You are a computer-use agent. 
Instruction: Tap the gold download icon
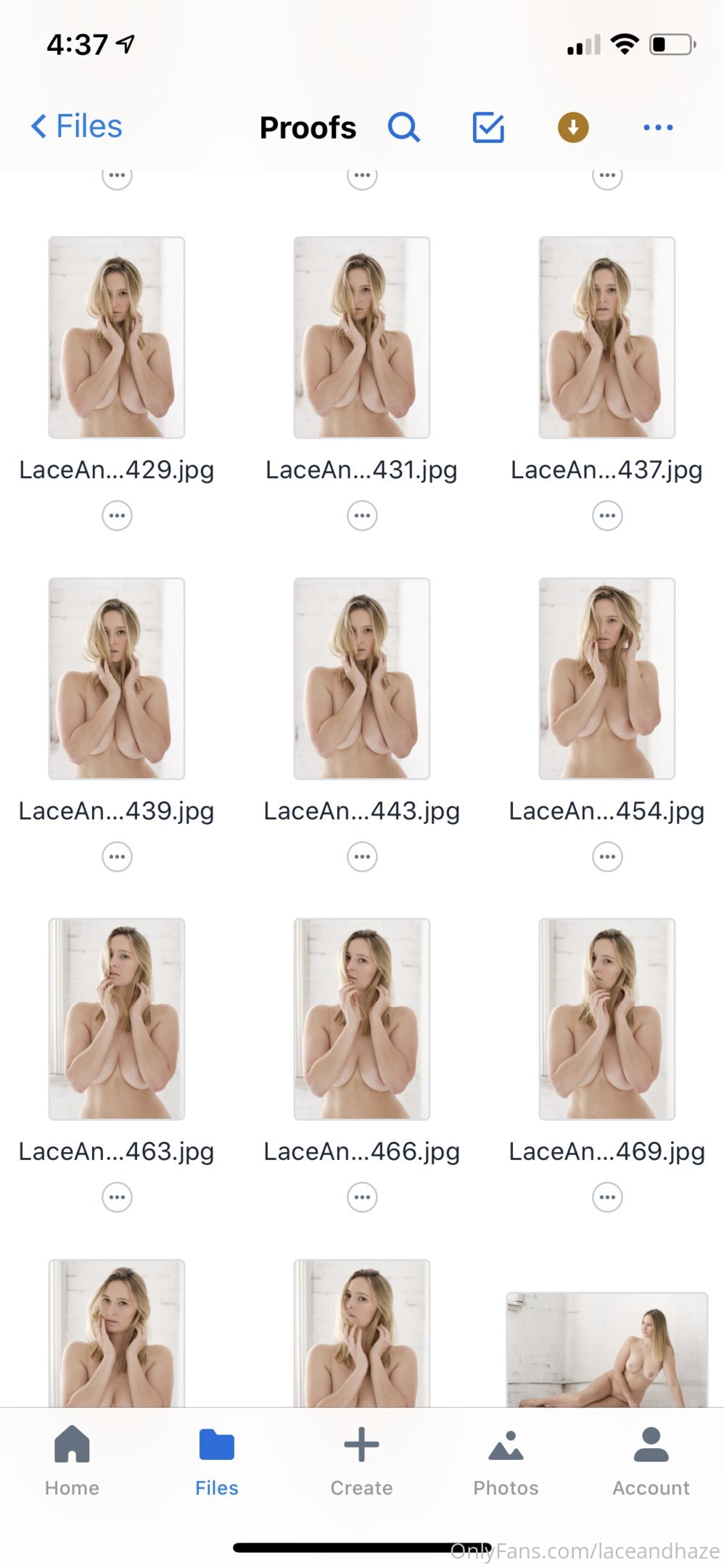[573, 127]
